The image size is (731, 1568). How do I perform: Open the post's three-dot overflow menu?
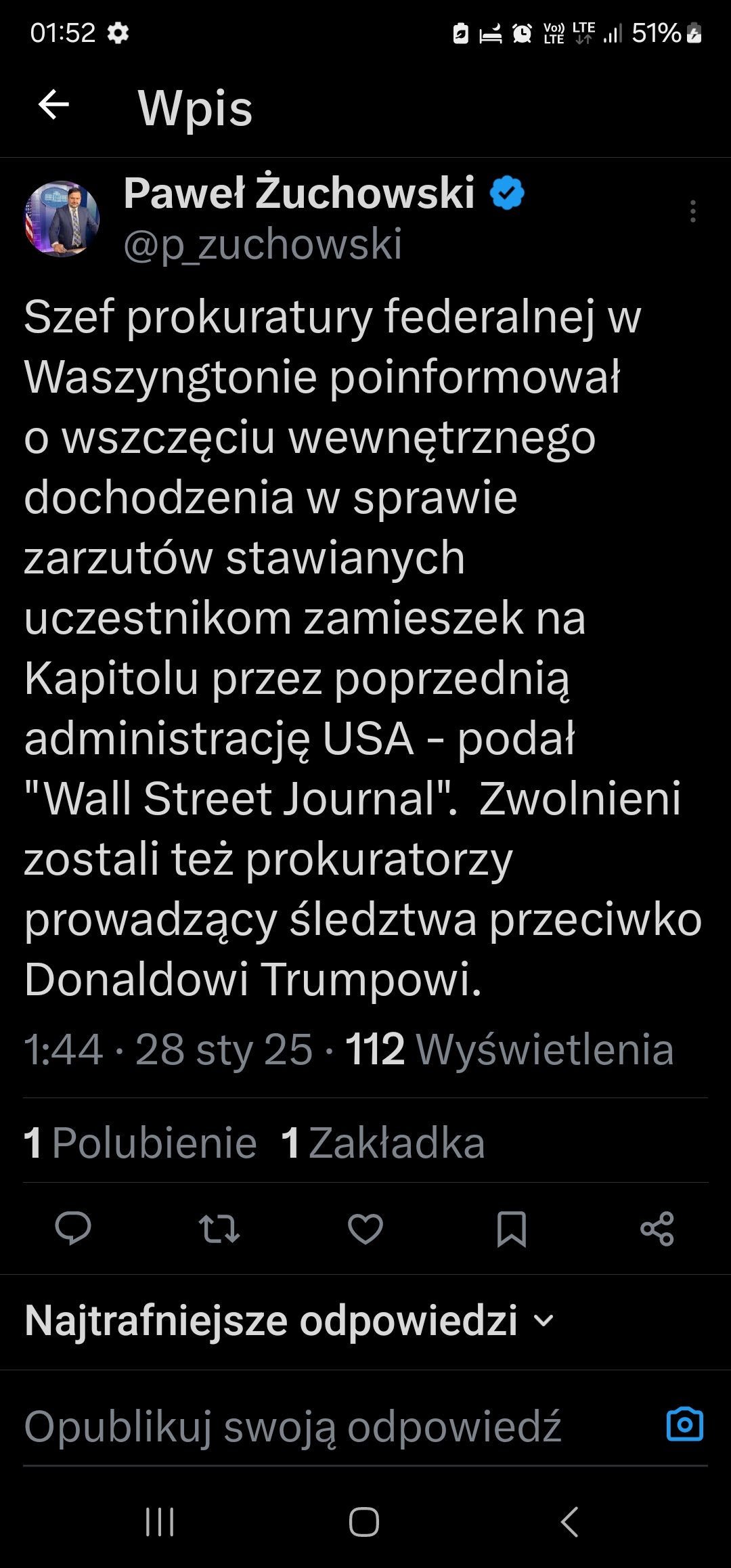692,211
